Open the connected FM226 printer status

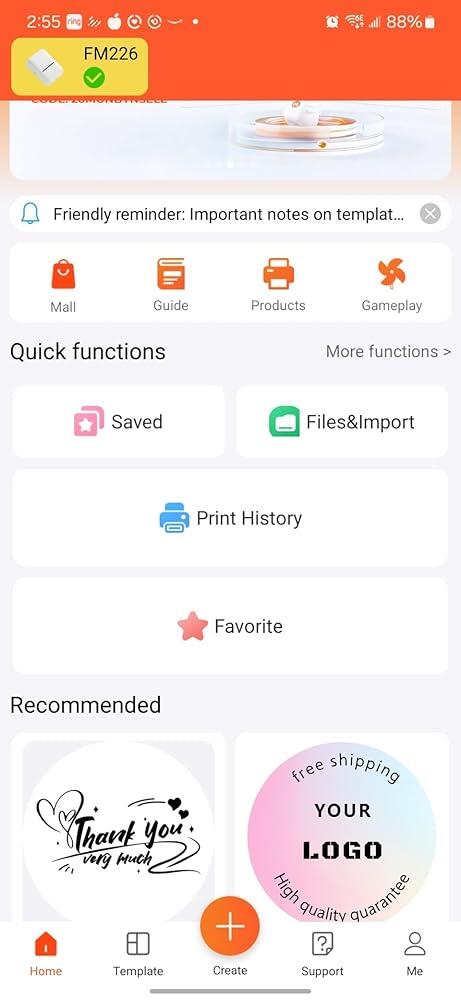click(80, 66)
